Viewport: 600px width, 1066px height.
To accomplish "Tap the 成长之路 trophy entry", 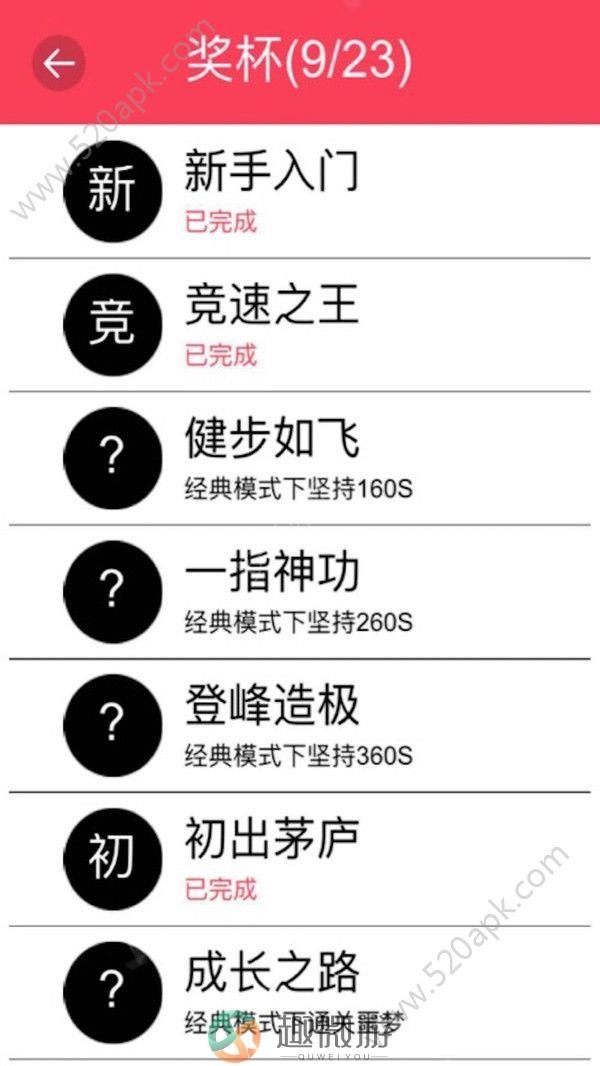I will pyautogui.click(x=300, y=993).
